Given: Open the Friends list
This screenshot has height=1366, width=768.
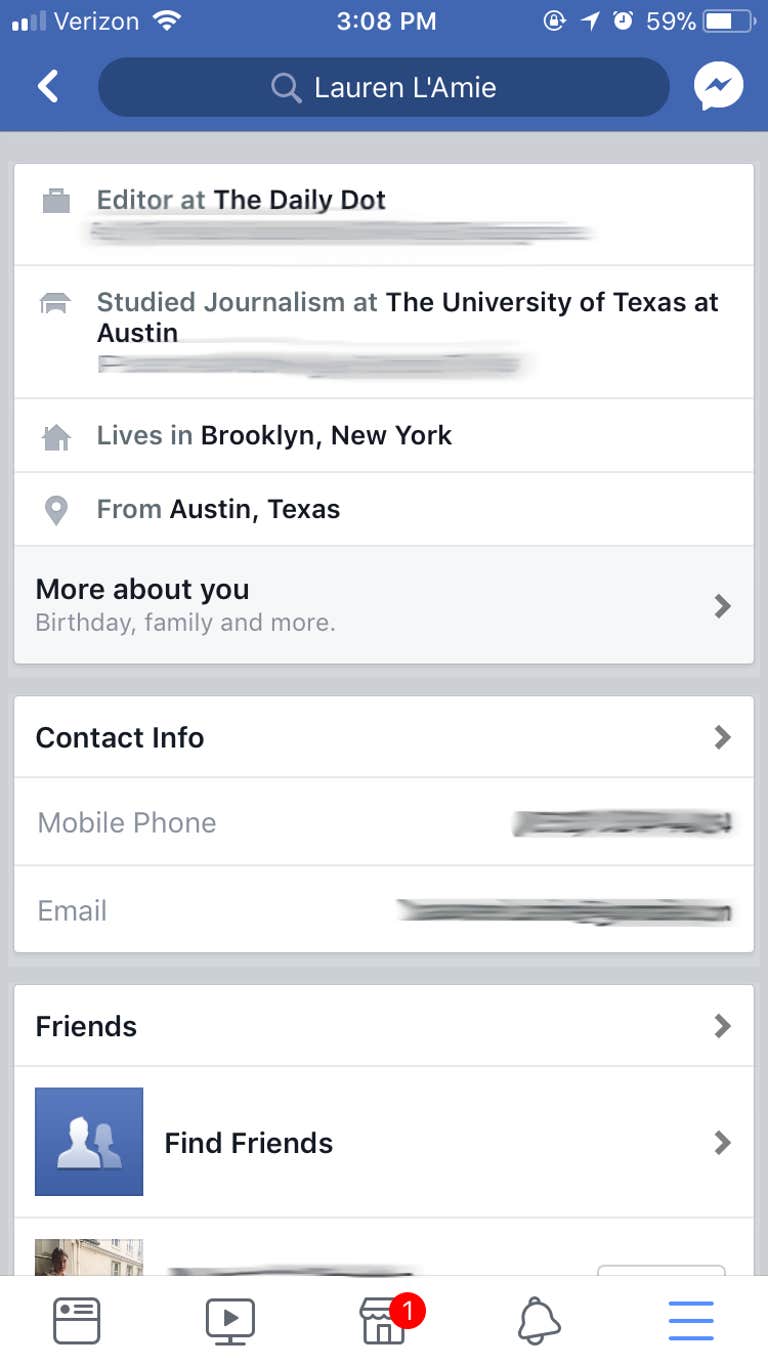Looking at the screenshot, I should [384, 1026].
